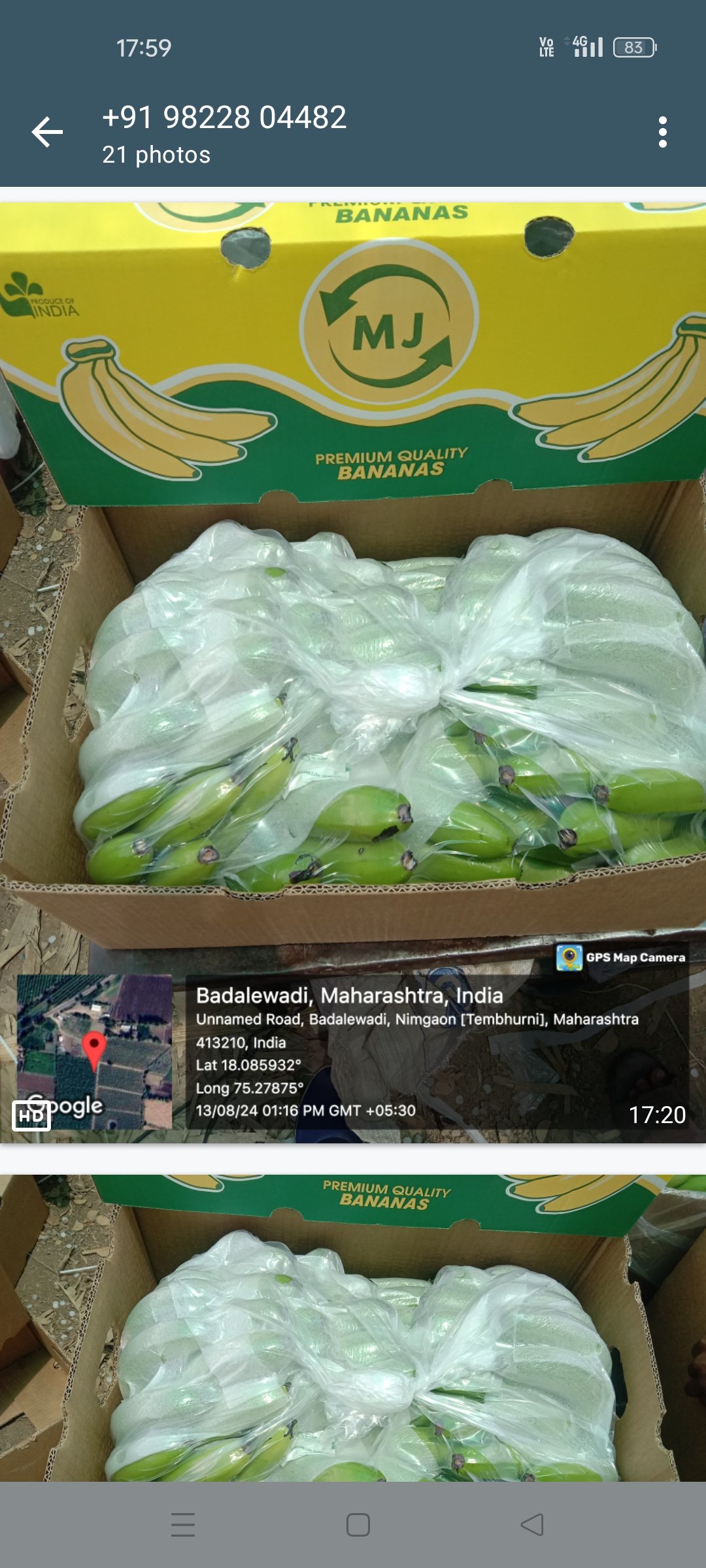Open the second banana box photo

353,1326
